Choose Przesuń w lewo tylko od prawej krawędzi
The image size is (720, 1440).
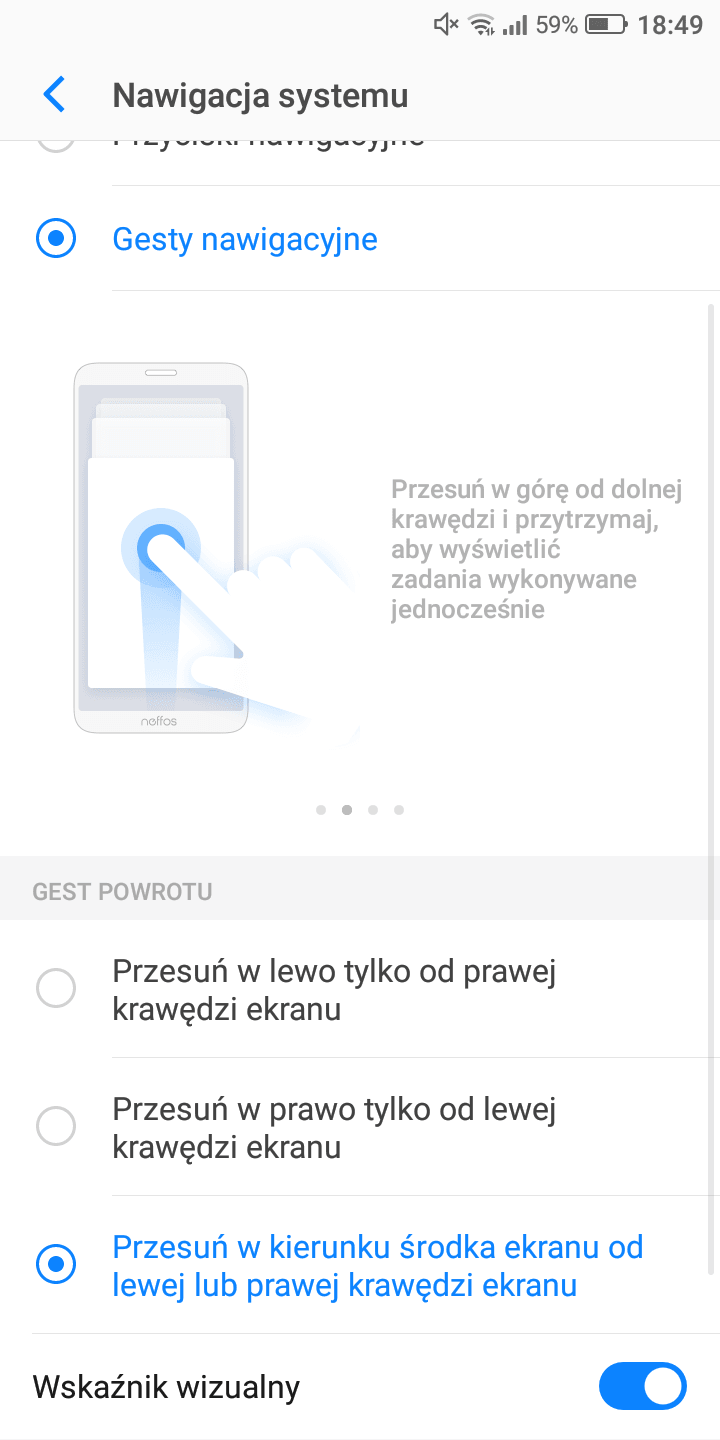tap(360, 989)
